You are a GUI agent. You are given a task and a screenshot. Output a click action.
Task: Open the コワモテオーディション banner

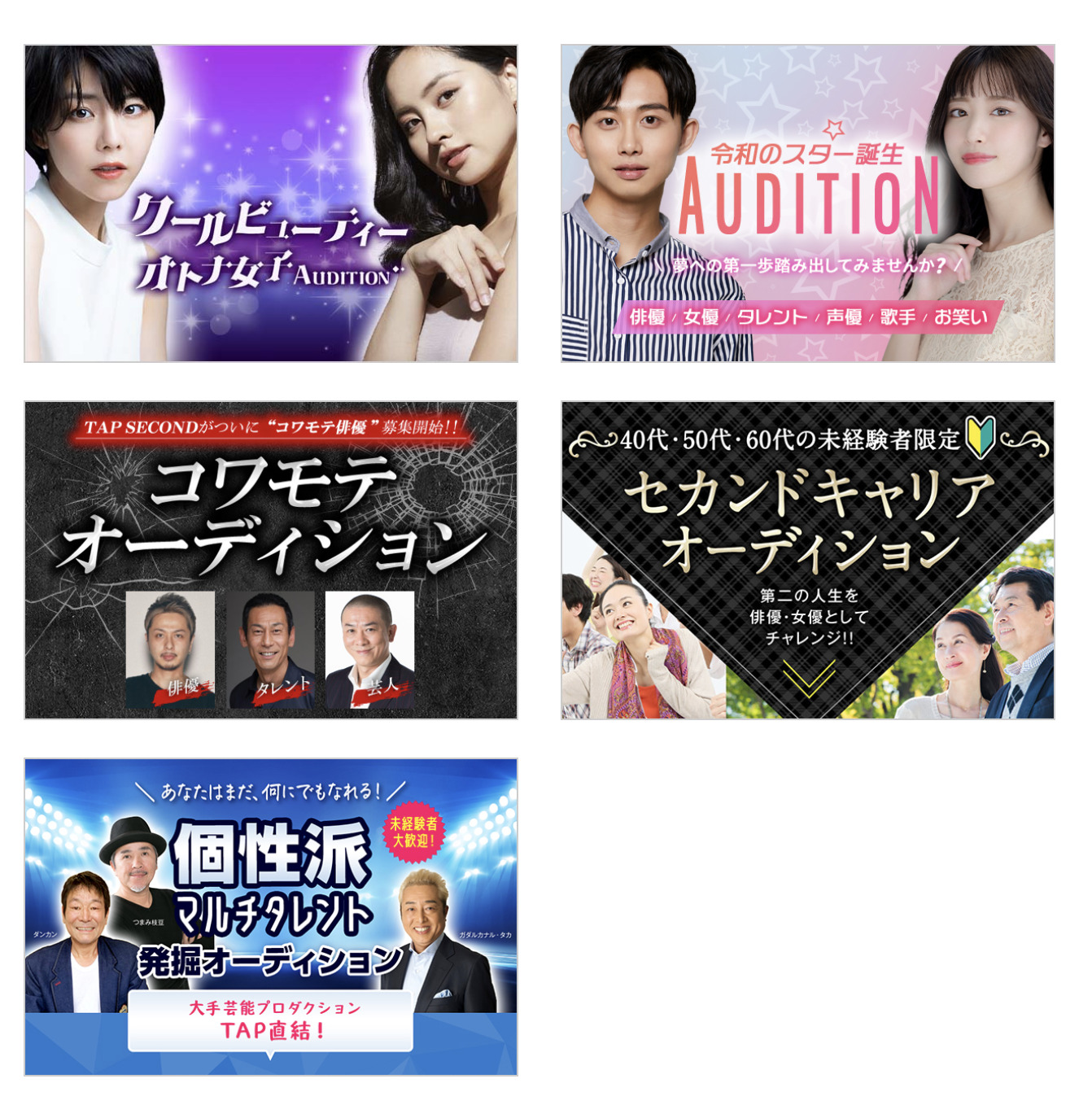coord(271,560)
